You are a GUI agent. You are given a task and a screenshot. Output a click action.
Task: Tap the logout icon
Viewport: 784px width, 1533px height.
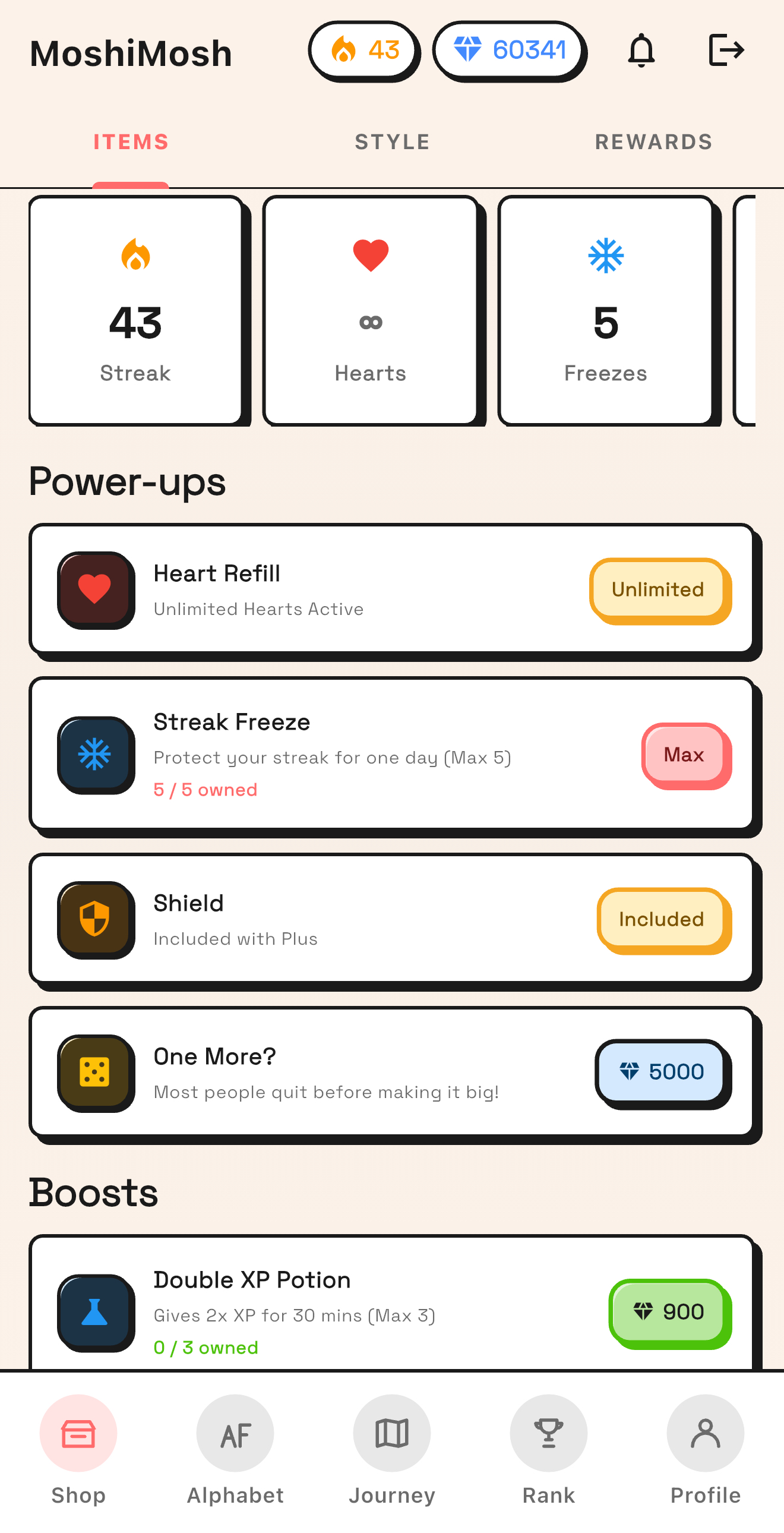pos(726,51)
